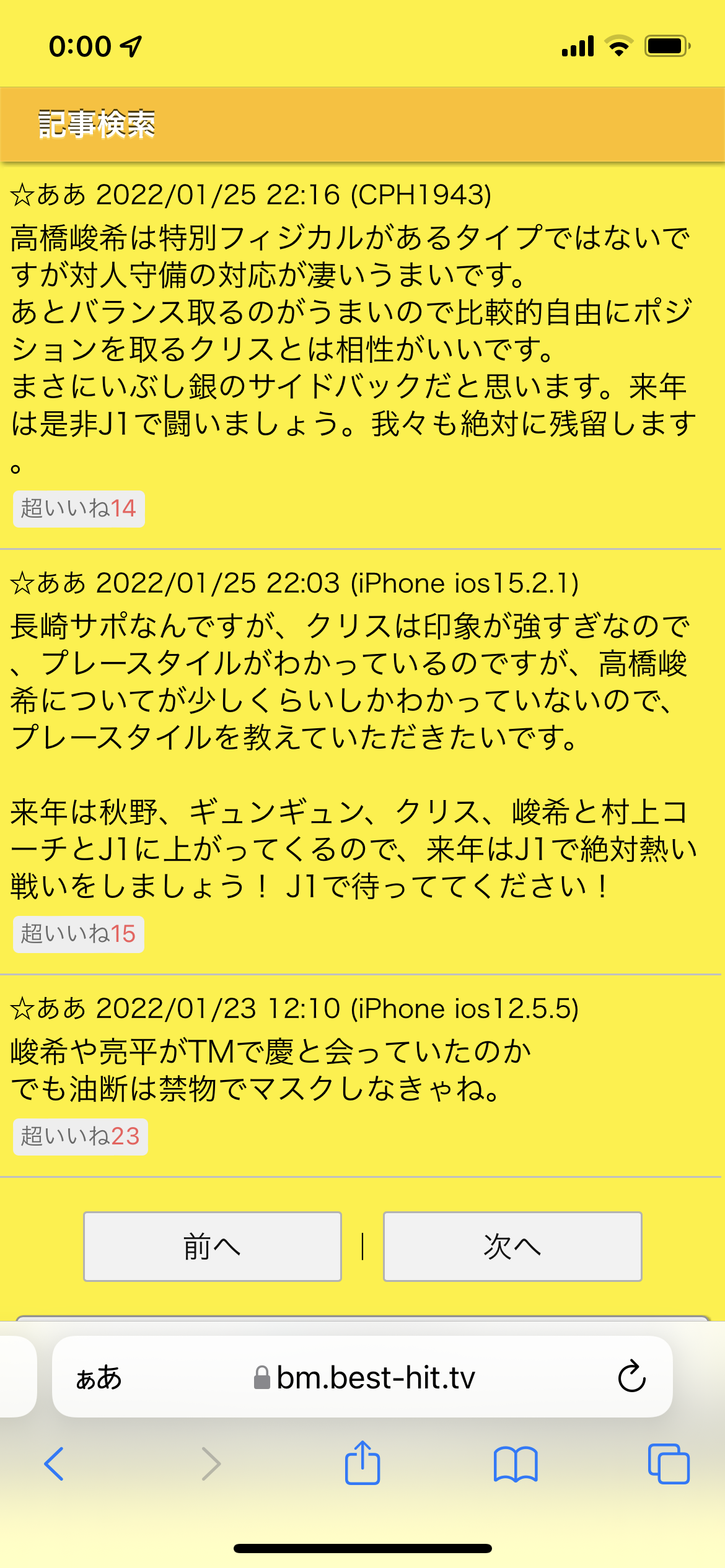Open Safari bookmarks

516,1464
